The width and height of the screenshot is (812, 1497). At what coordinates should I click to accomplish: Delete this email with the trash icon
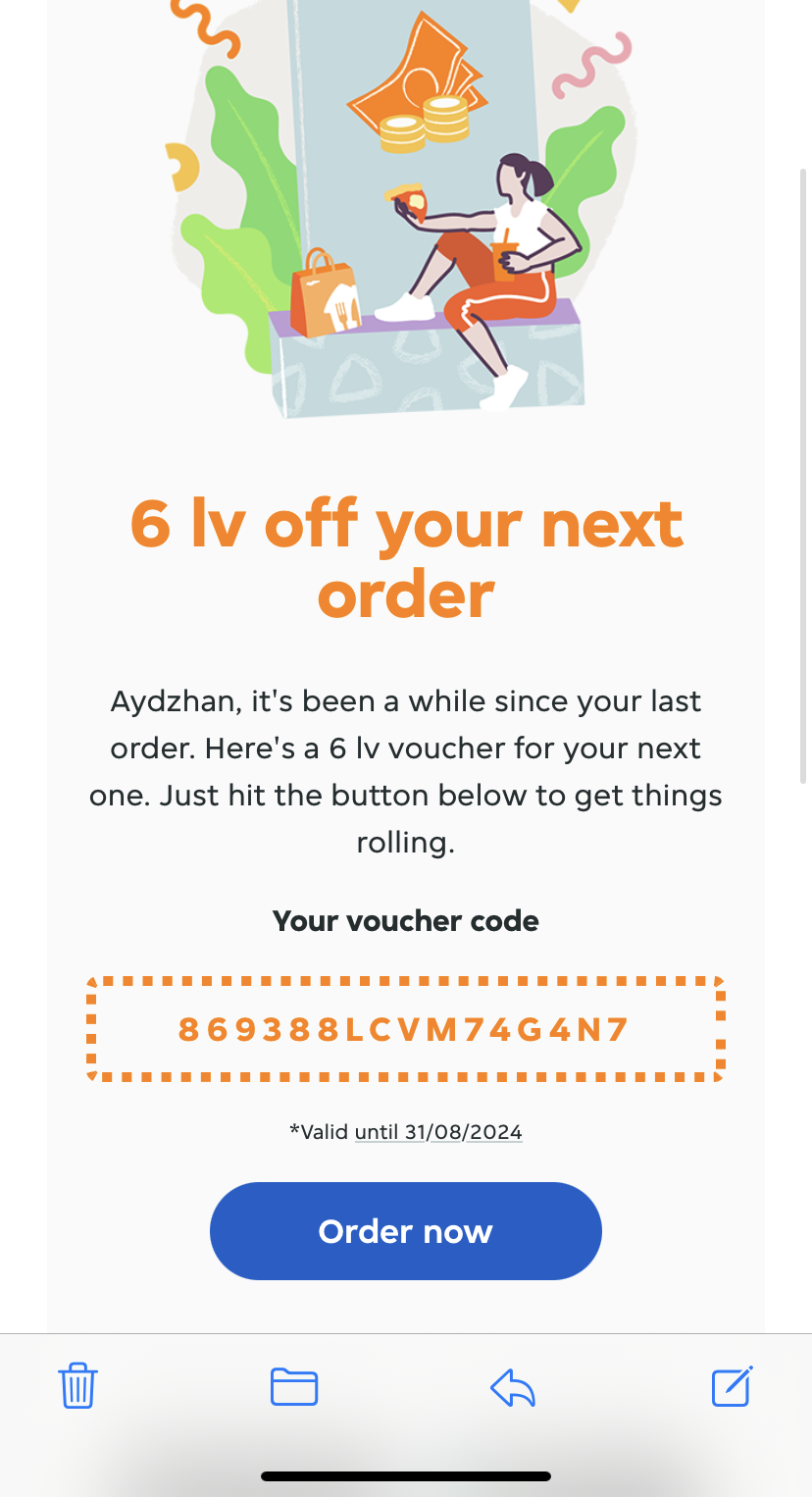[77, 1386]
